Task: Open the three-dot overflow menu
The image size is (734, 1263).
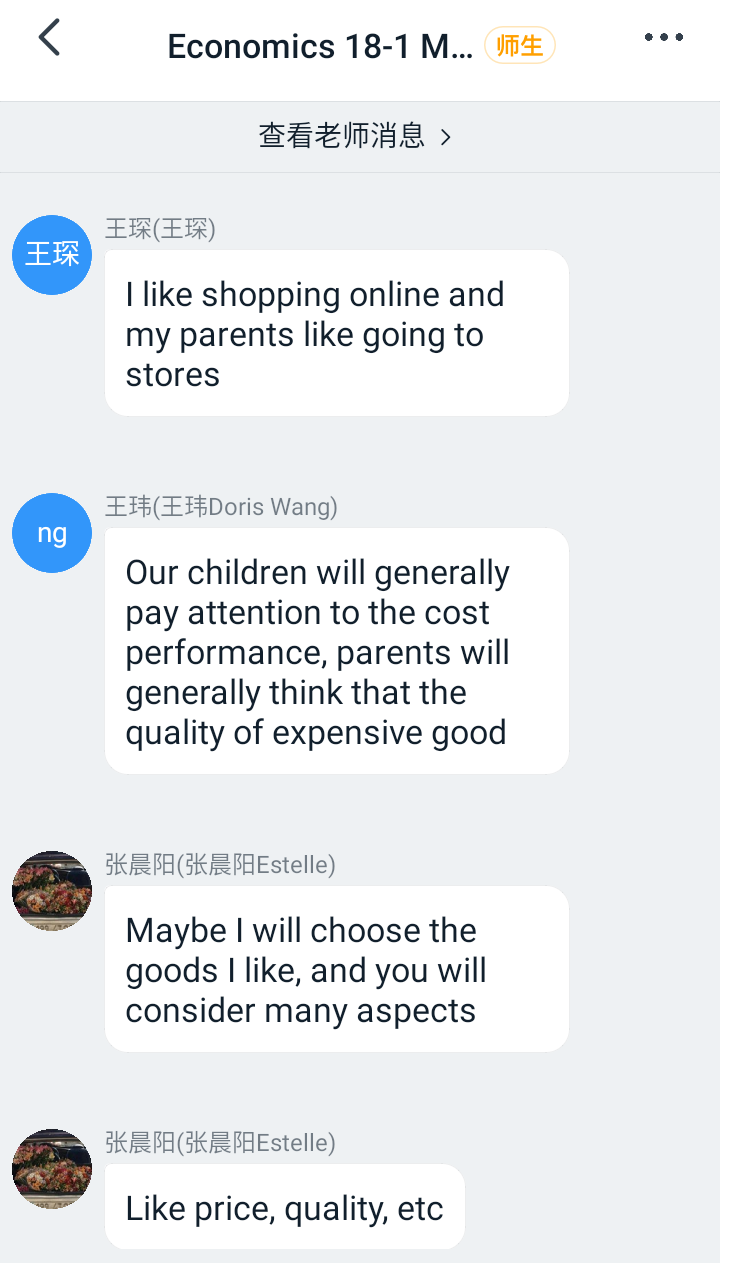Action: (663, 38)
